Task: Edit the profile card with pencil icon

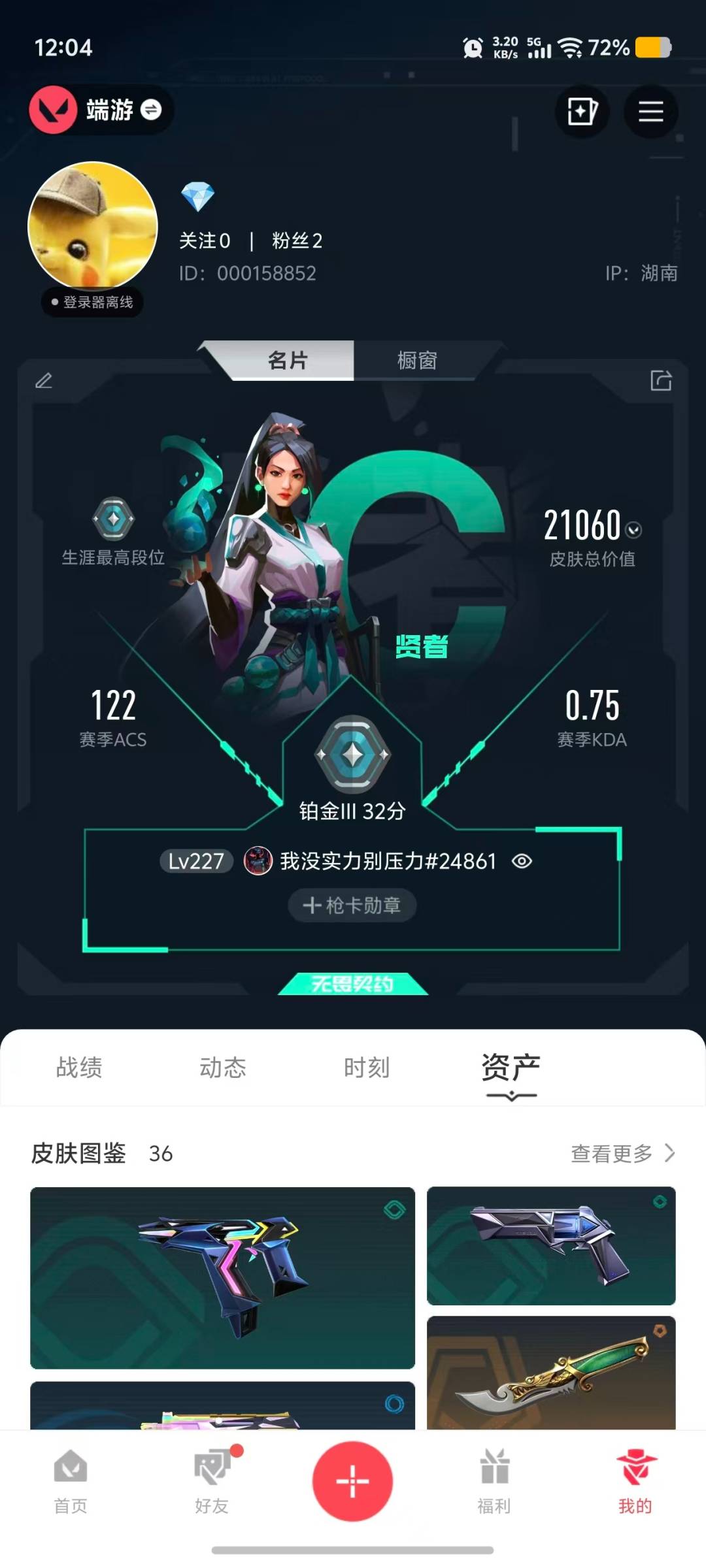Action: [x=44, y=380]
